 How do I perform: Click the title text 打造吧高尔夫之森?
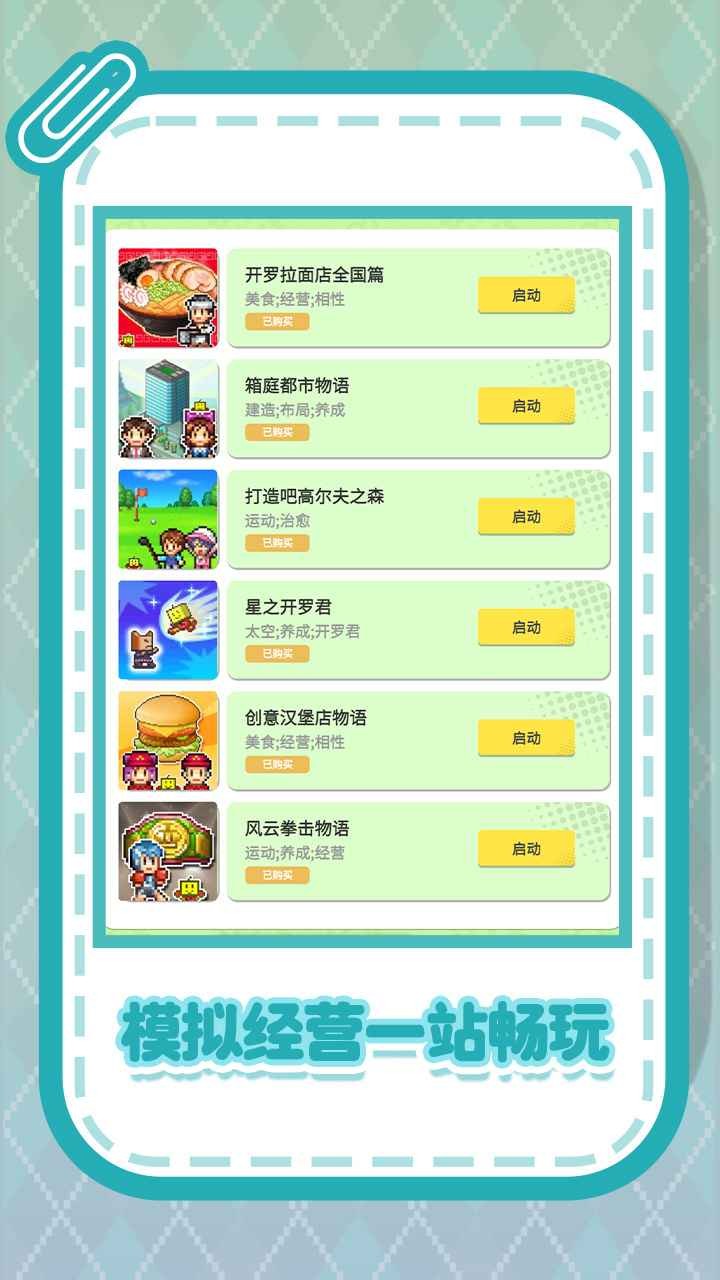(316, 494)
